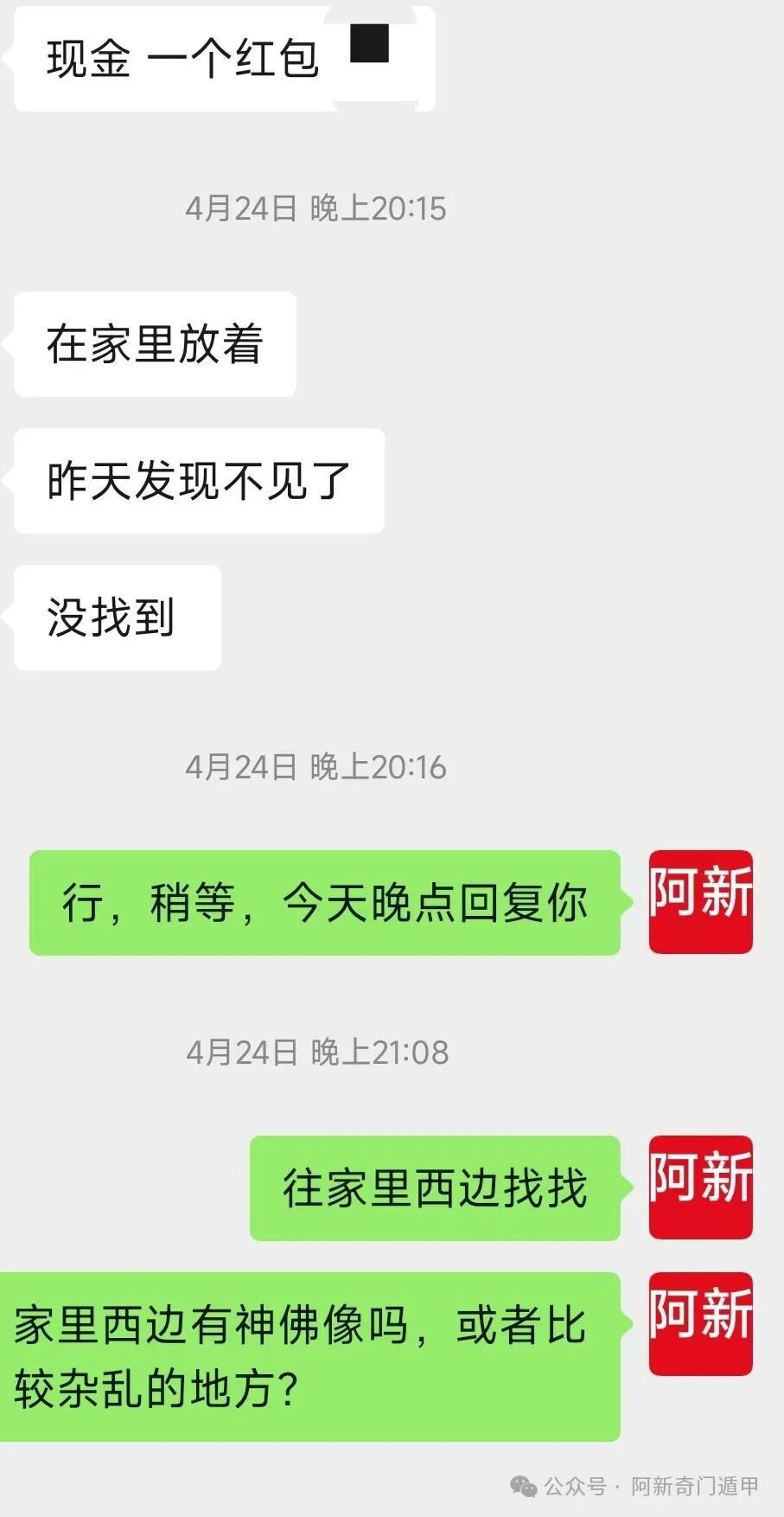Select the green bubble 往家里西边找找

pyautogui.click(x=434, y=1187)
